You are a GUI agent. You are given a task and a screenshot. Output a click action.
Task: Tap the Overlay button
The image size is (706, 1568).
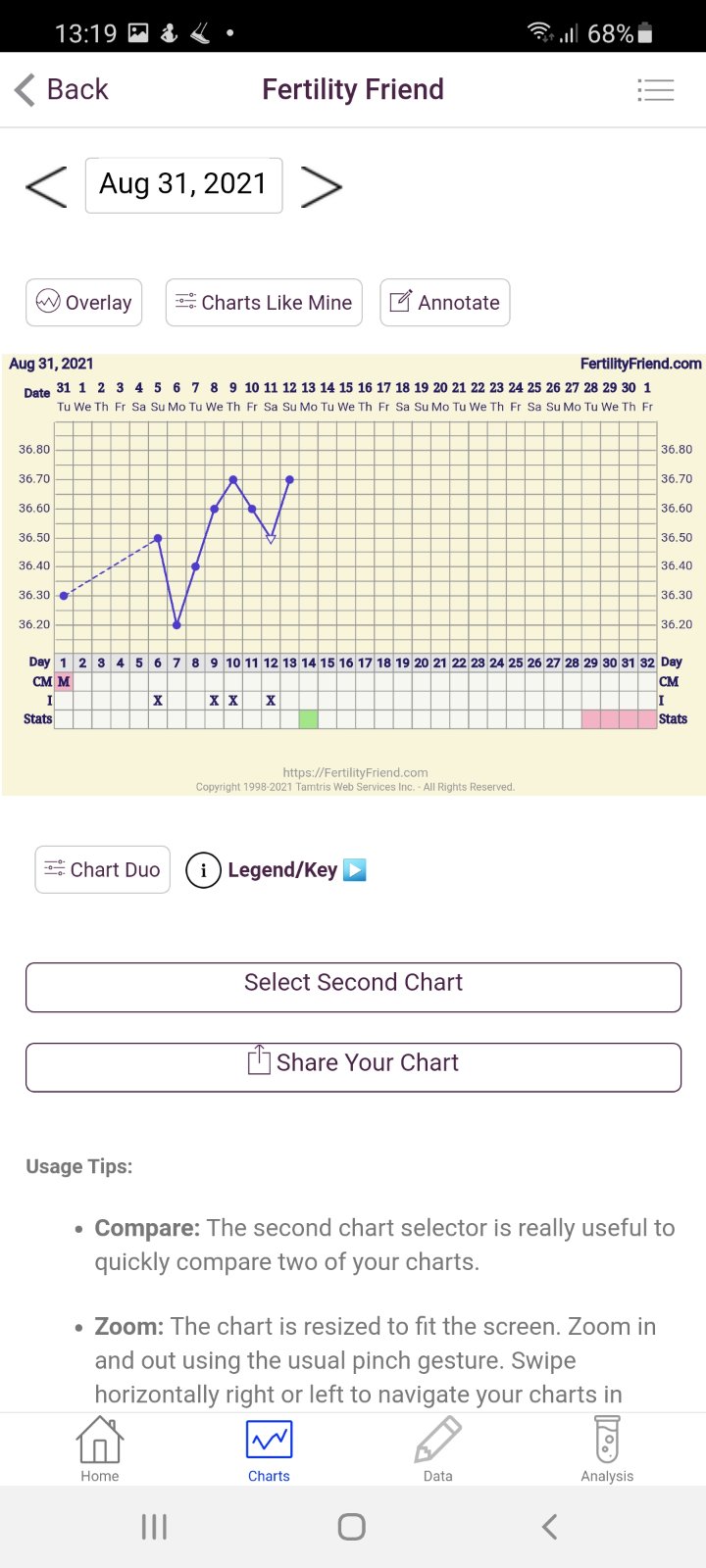84,303
